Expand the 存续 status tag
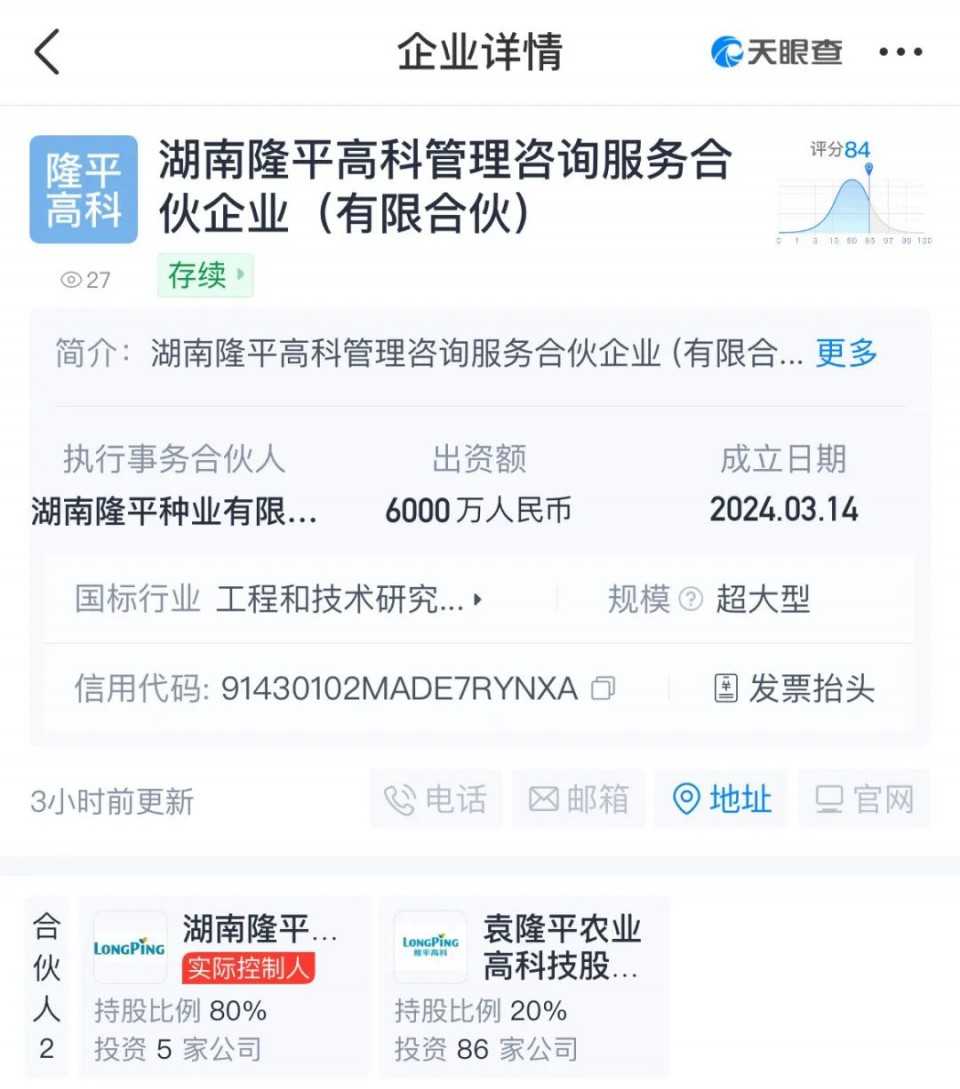The image size is (960, 1089). (205, 275)
